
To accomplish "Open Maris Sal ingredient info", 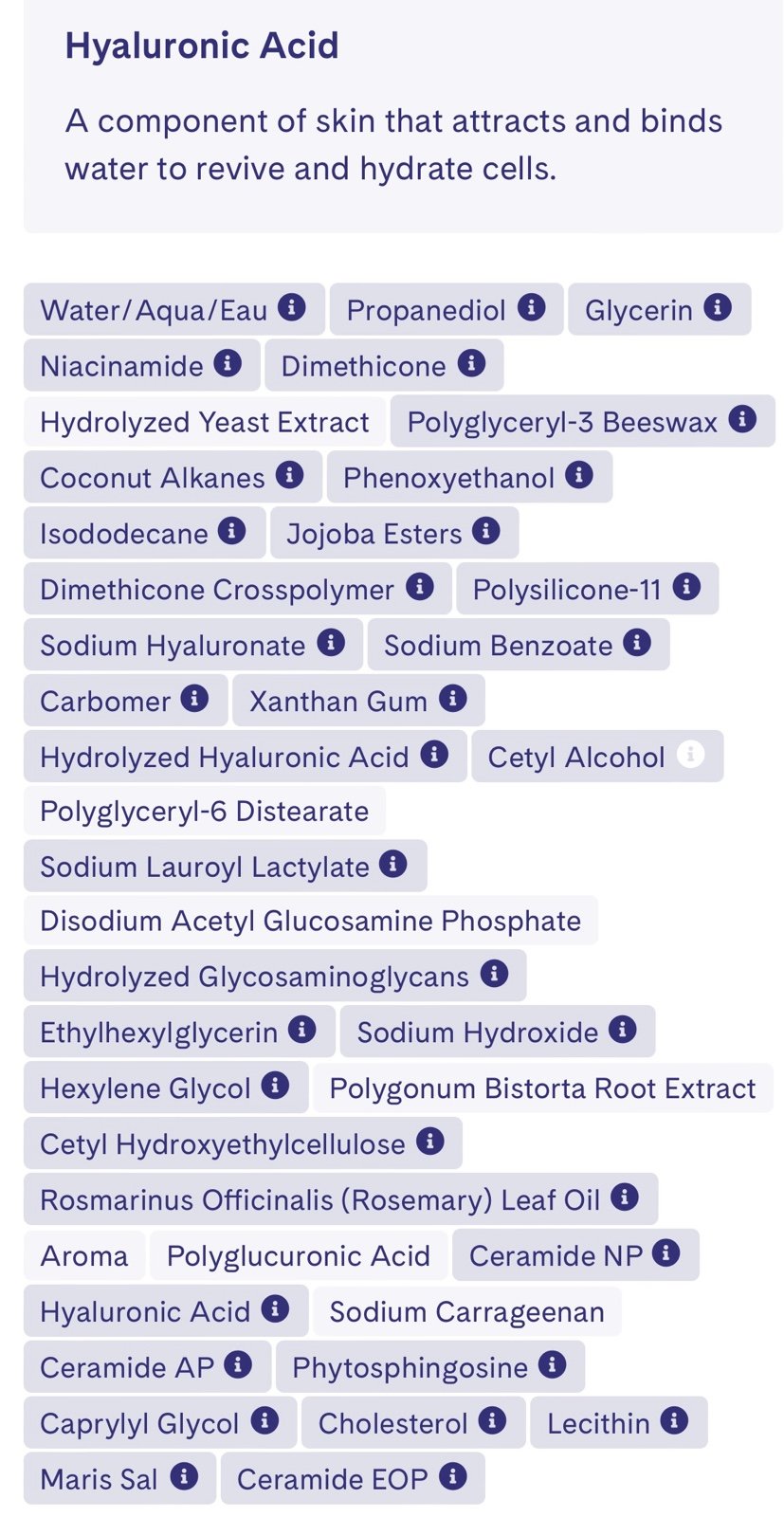I will 119,1479.
